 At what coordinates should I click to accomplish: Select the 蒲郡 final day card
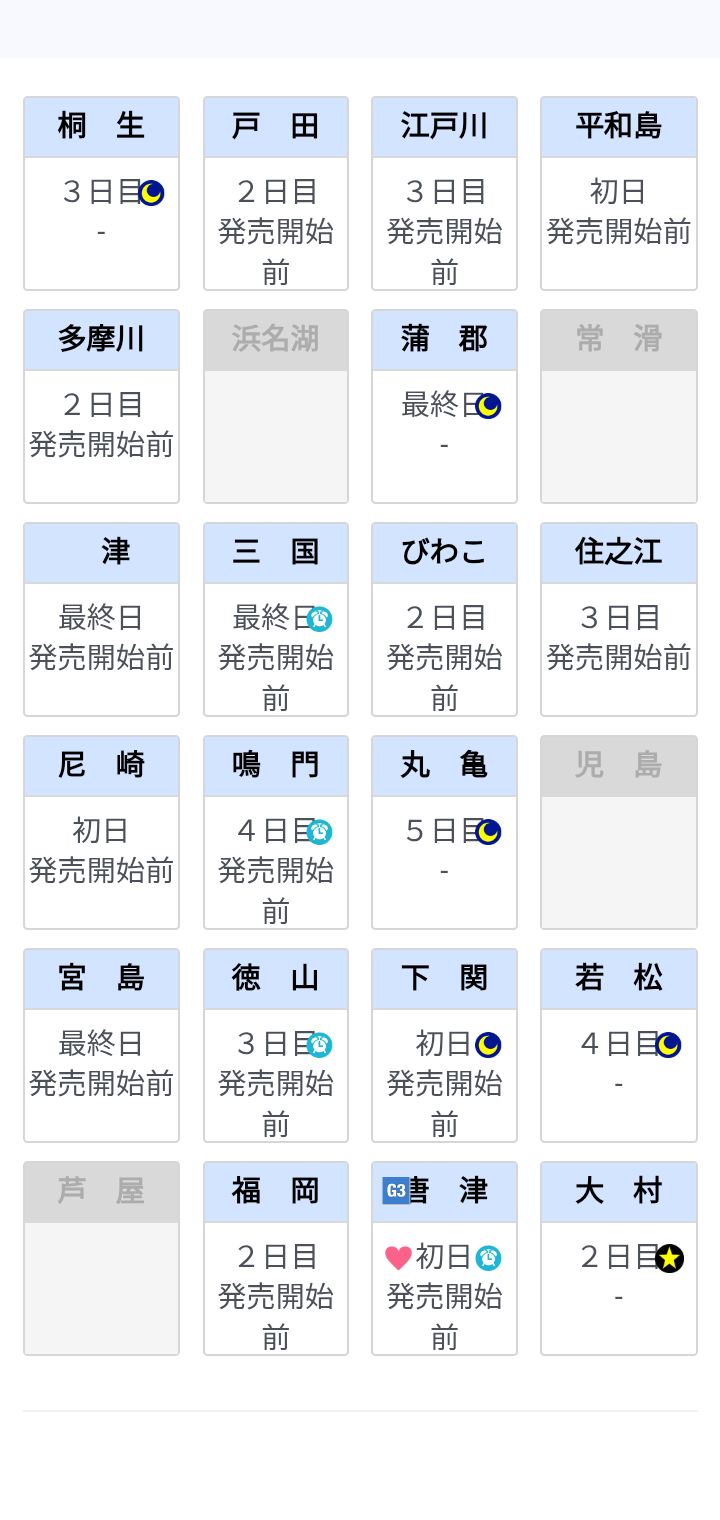click(x=444, y=407)
